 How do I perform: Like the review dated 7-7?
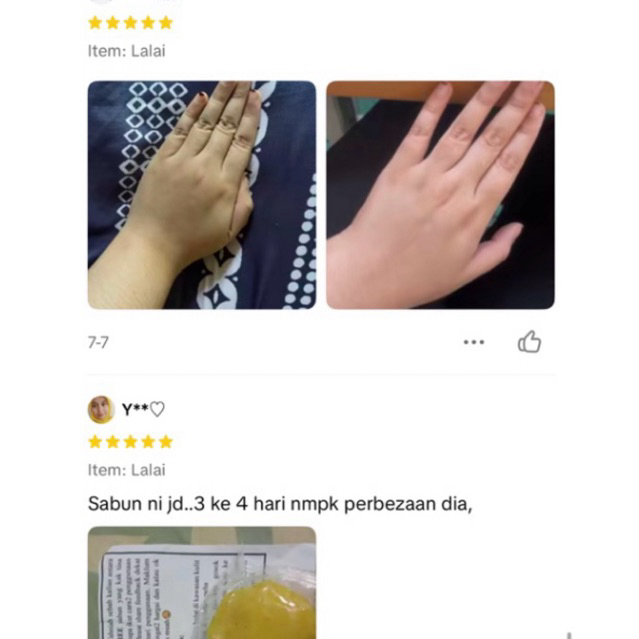pos(529,342)
